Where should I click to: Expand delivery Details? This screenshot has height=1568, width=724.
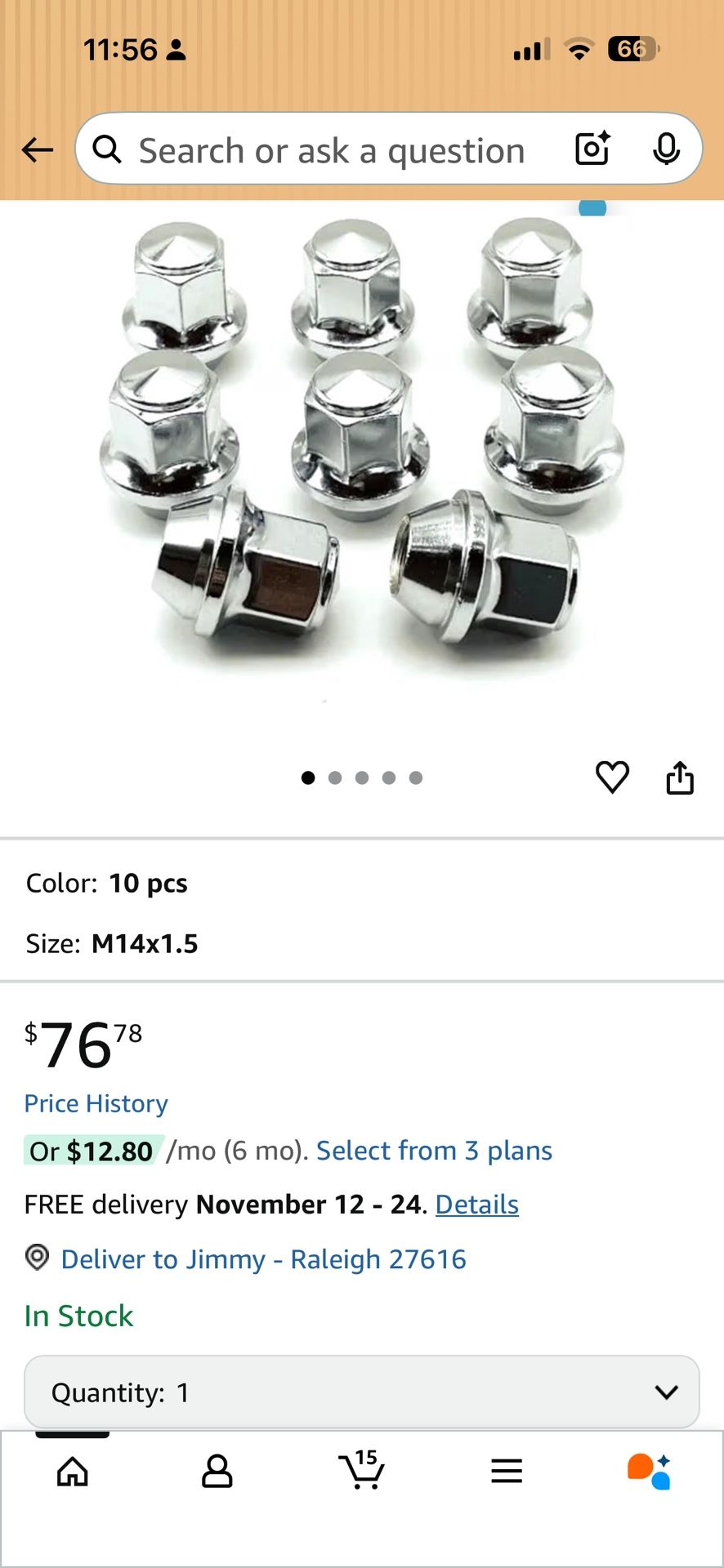[x=476, y=1204]
